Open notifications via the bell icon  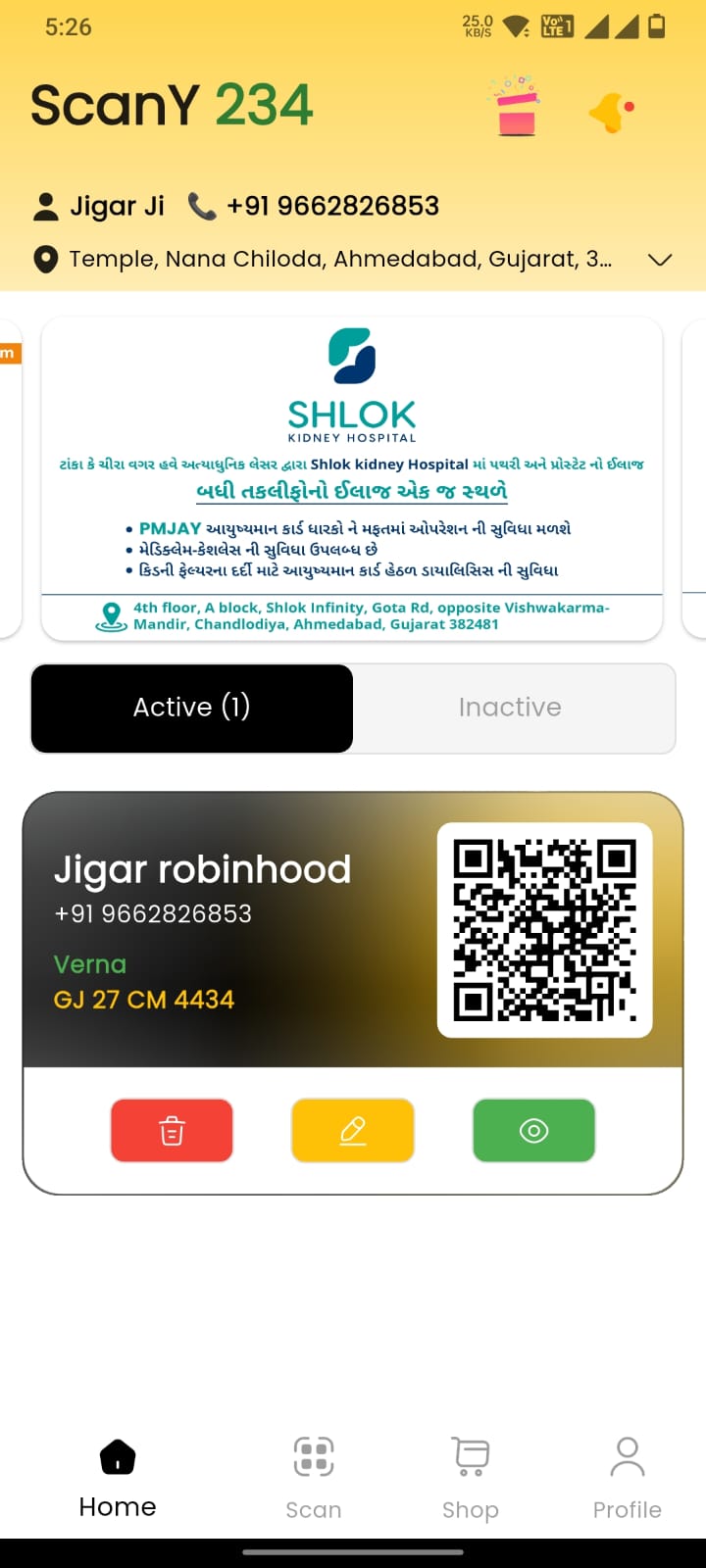click(611, 108)
